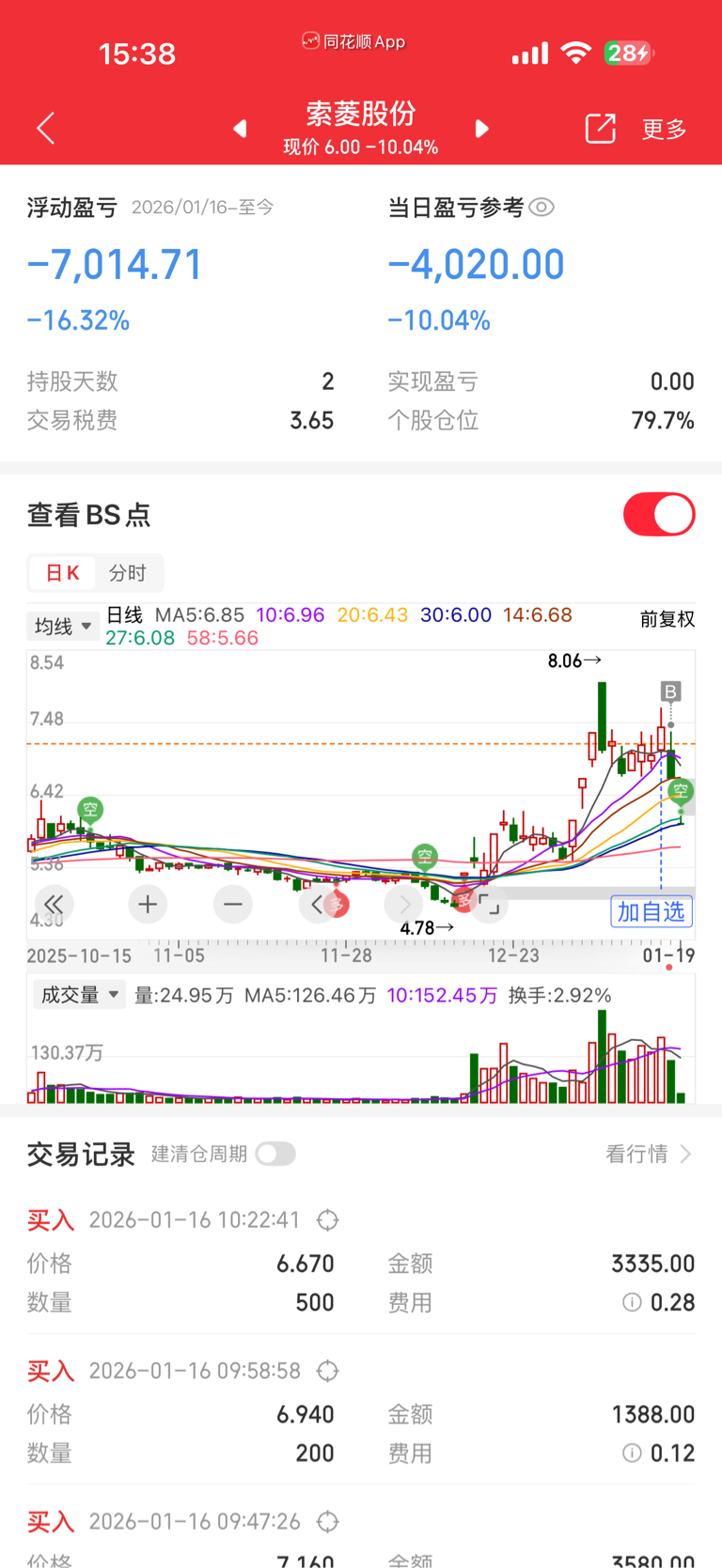Image resolution: width=722 pixels, height=1568 pixels.
Task: Select the 日K tab
Action: tap(63, 573)
